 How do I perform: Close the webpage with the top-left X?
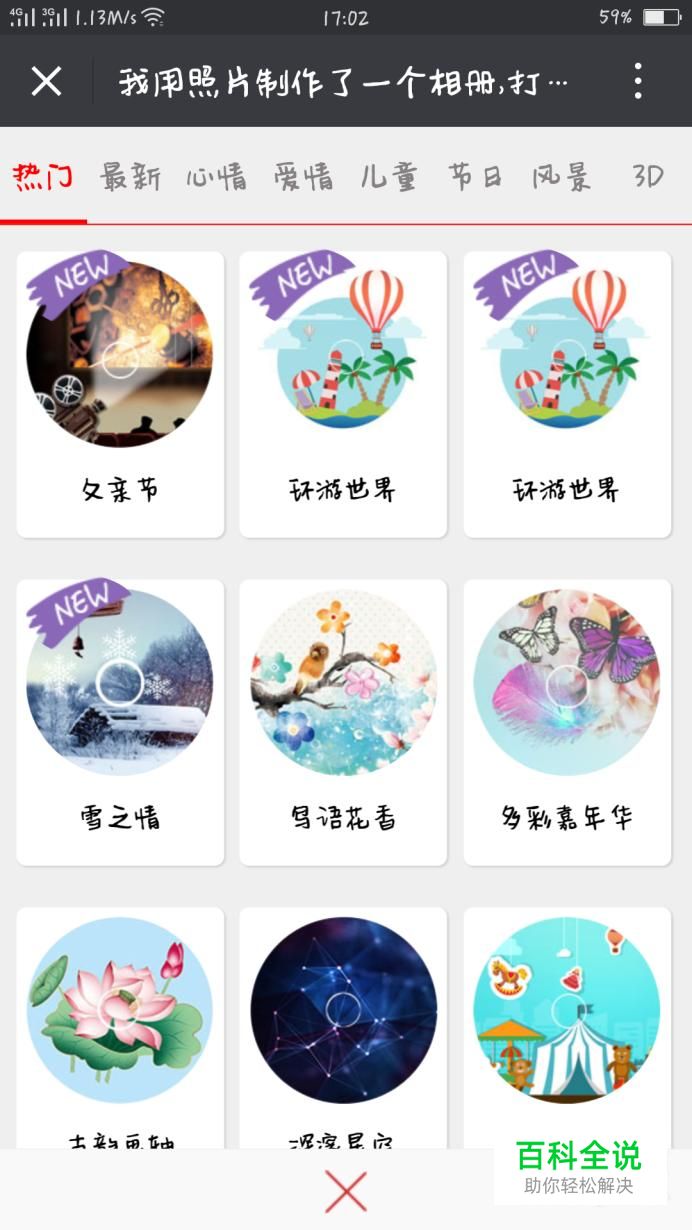(46, 81)
